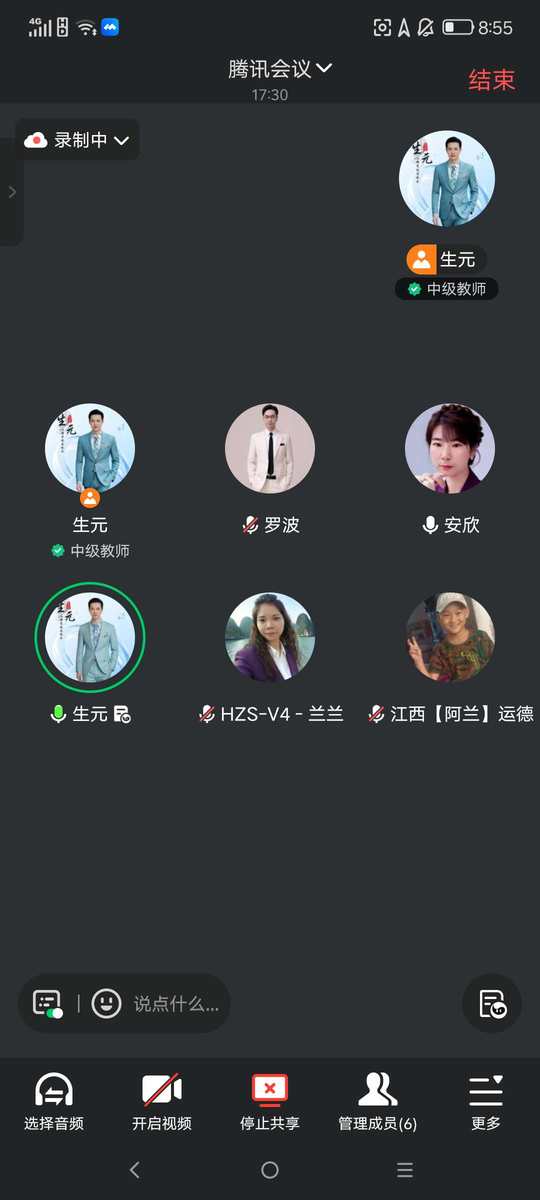The image size is (540, 1200).
Task: Open the emoji picker
Action: (106, 1003)
